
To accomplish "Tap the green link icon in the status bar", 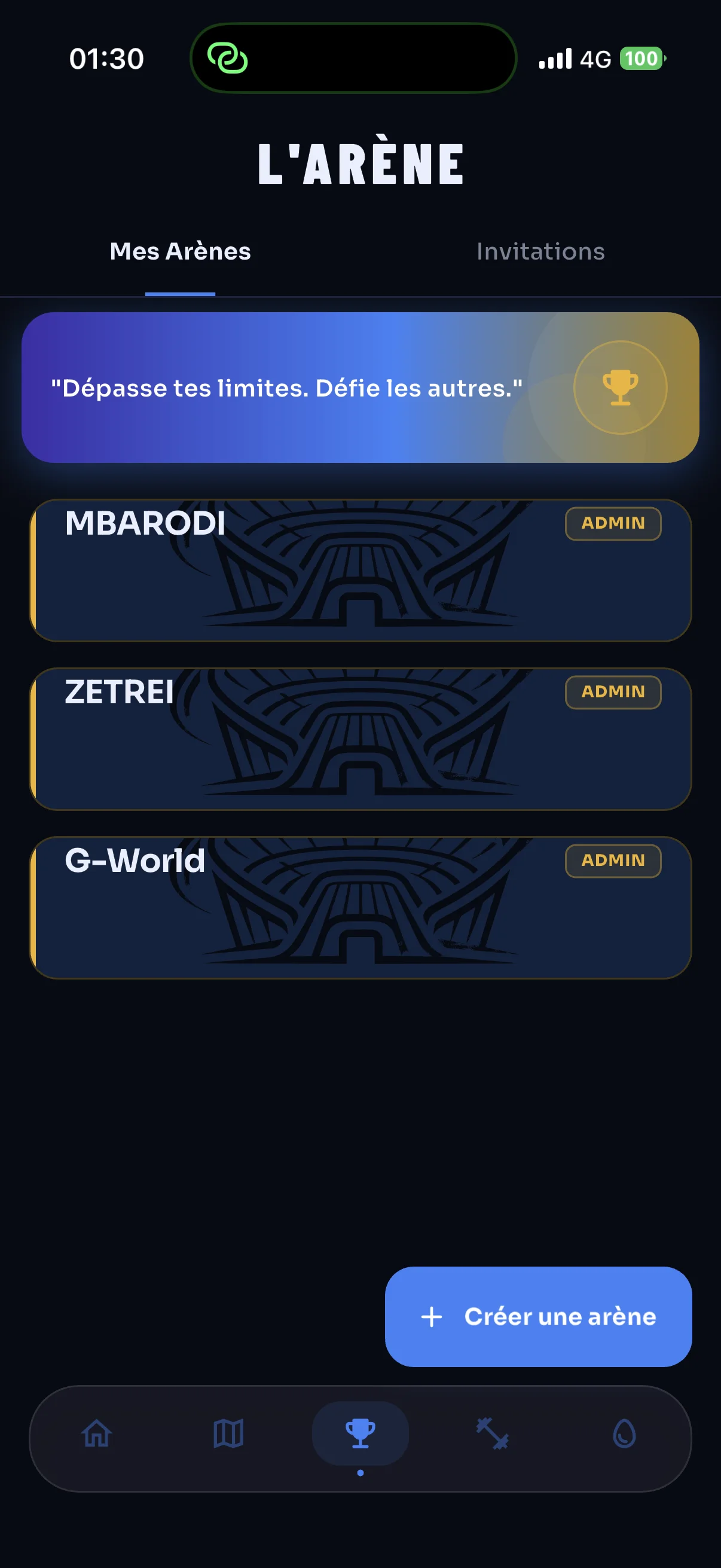I will (230, 59).
